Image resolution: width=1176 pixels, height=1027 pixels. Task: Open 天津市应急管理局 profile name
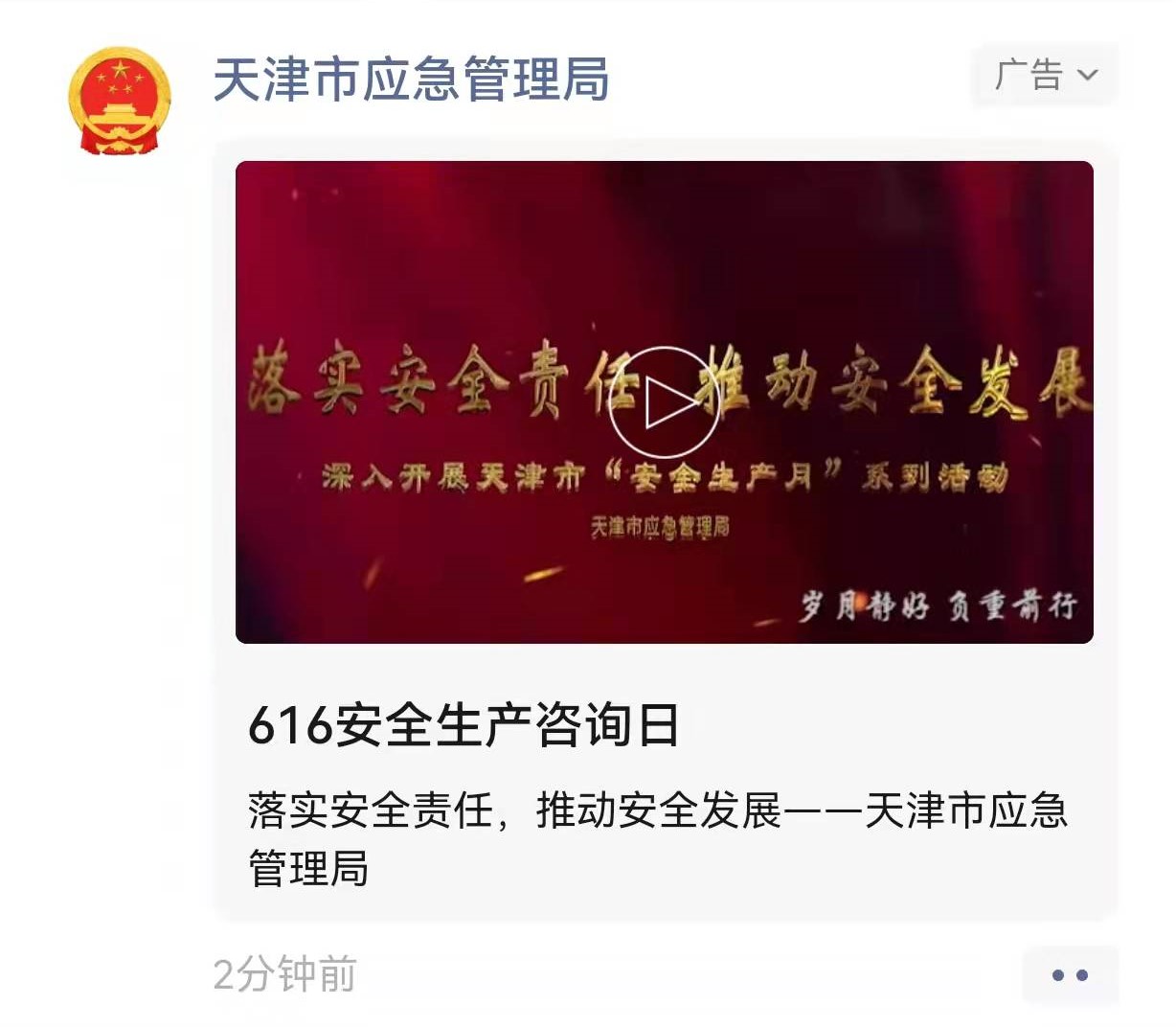(411, 80)
